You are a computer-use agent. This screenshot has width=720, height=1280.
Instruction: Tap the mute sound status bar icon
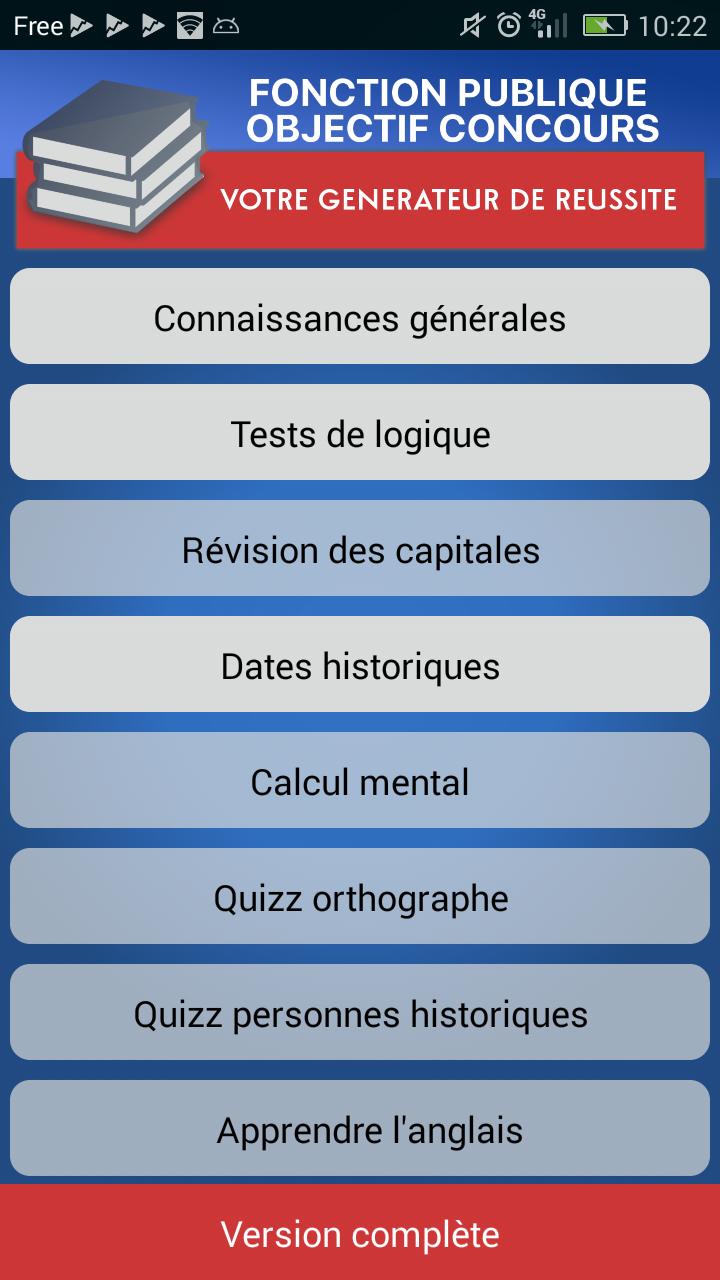(x=468, y=24)
